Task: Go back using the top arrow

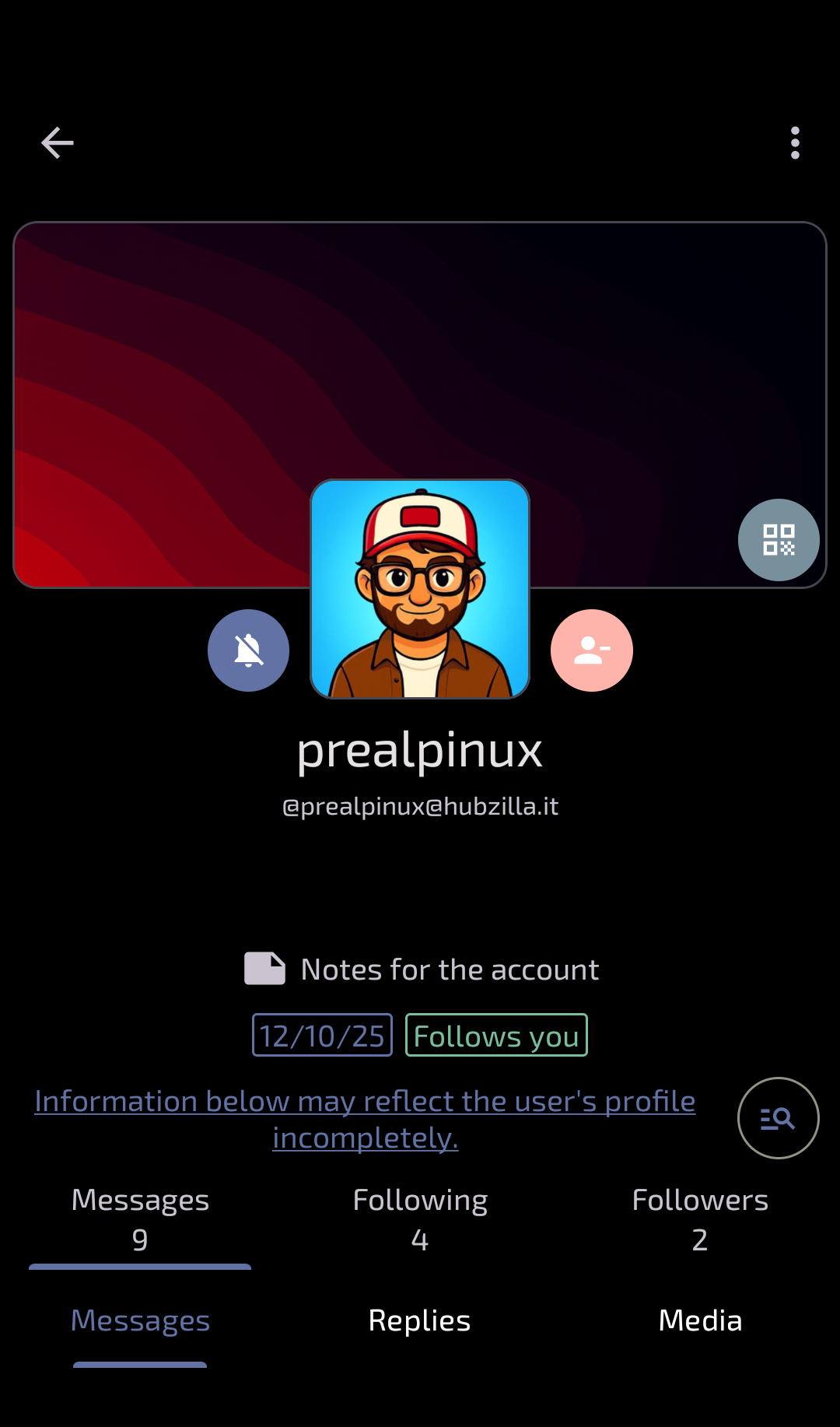Action: [57, 143]
